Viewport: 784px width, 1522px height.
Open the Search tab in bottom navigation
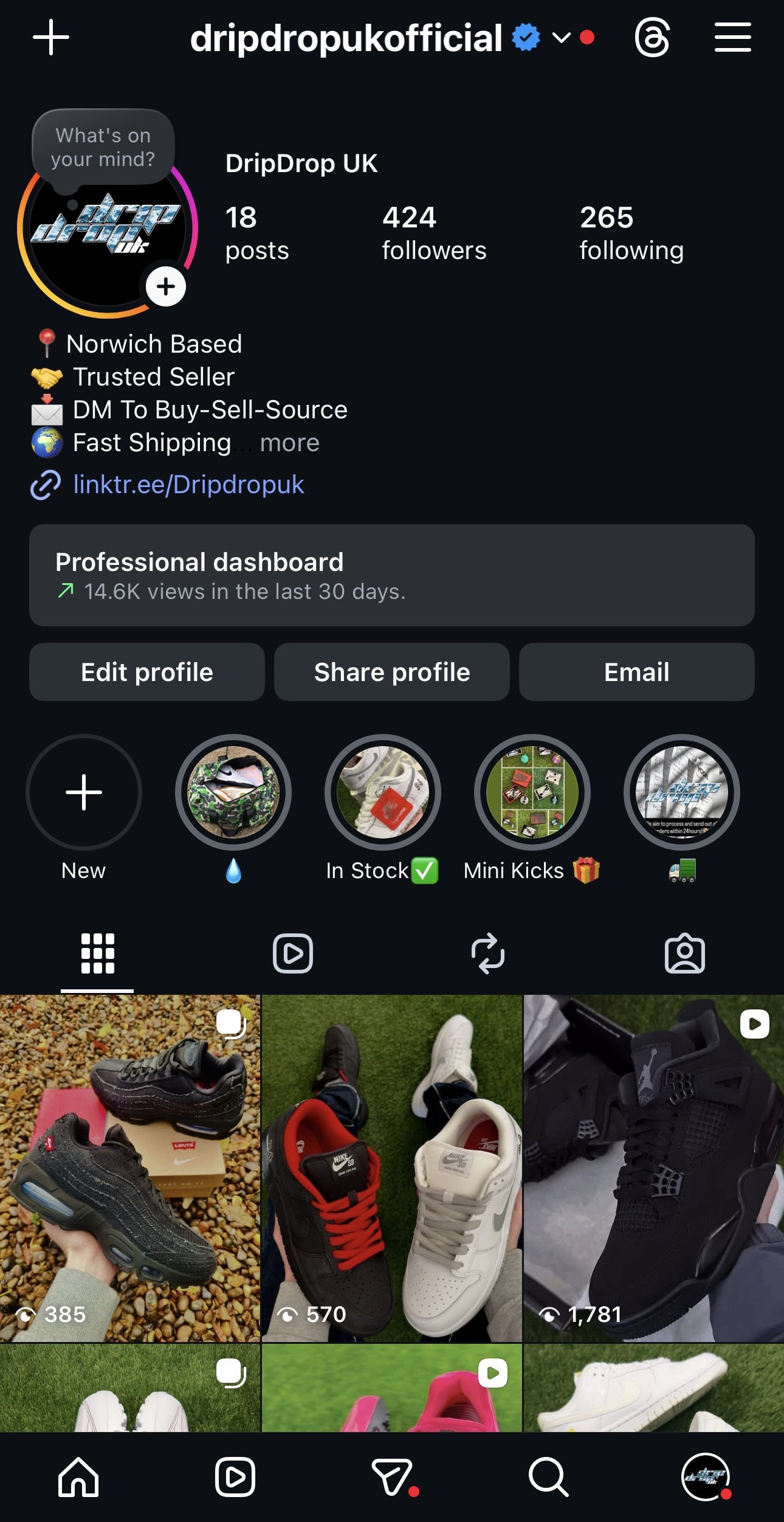(549, 1477)
